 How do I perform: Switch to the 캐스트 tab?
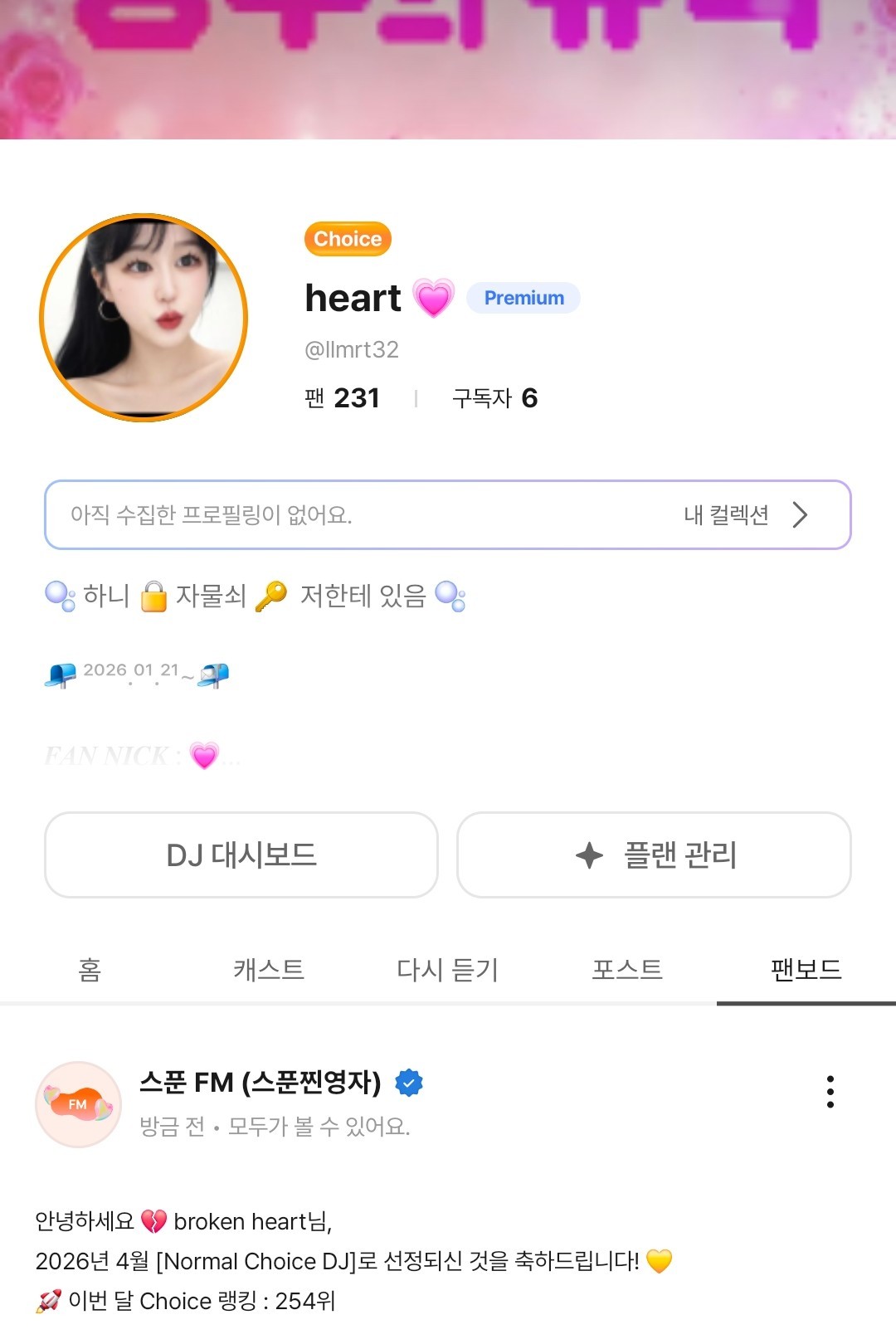[x=269, y=969]
